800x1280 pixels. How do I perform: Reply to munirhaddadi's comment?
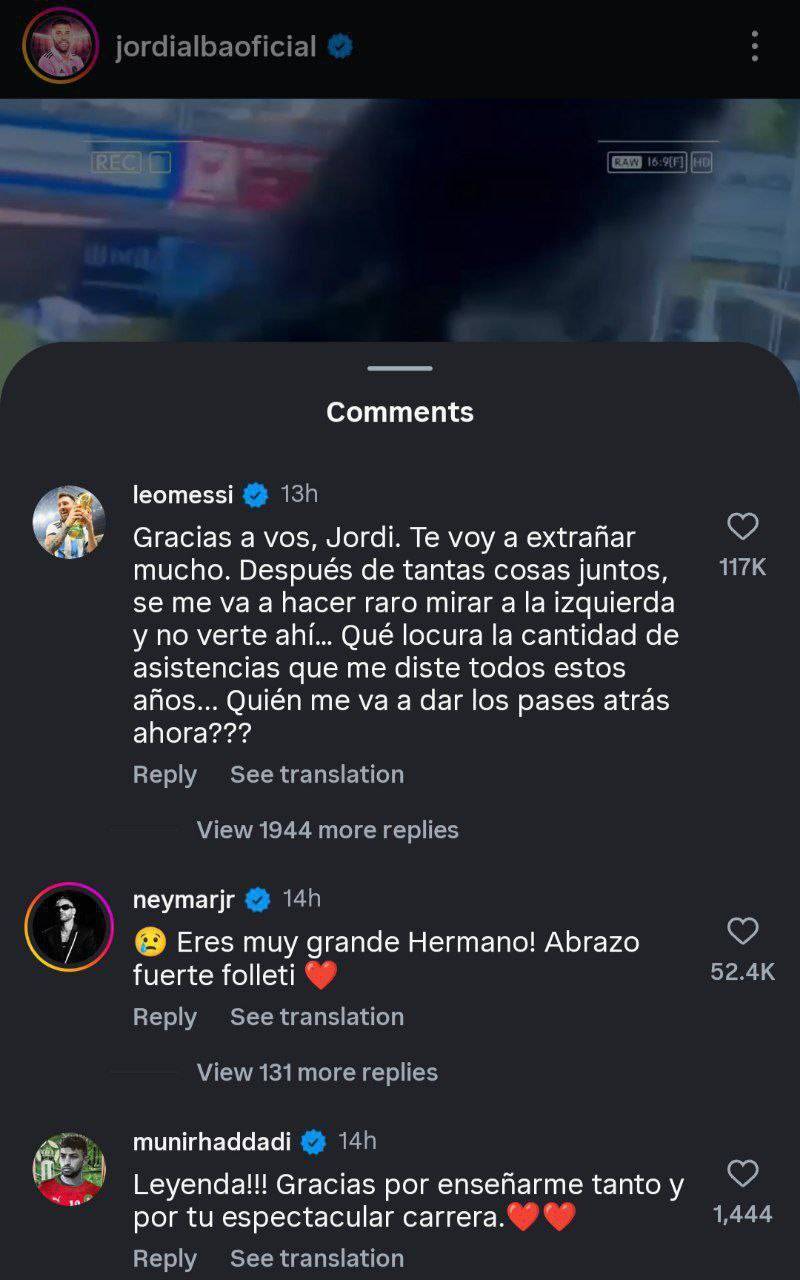tap(165, 1259)
